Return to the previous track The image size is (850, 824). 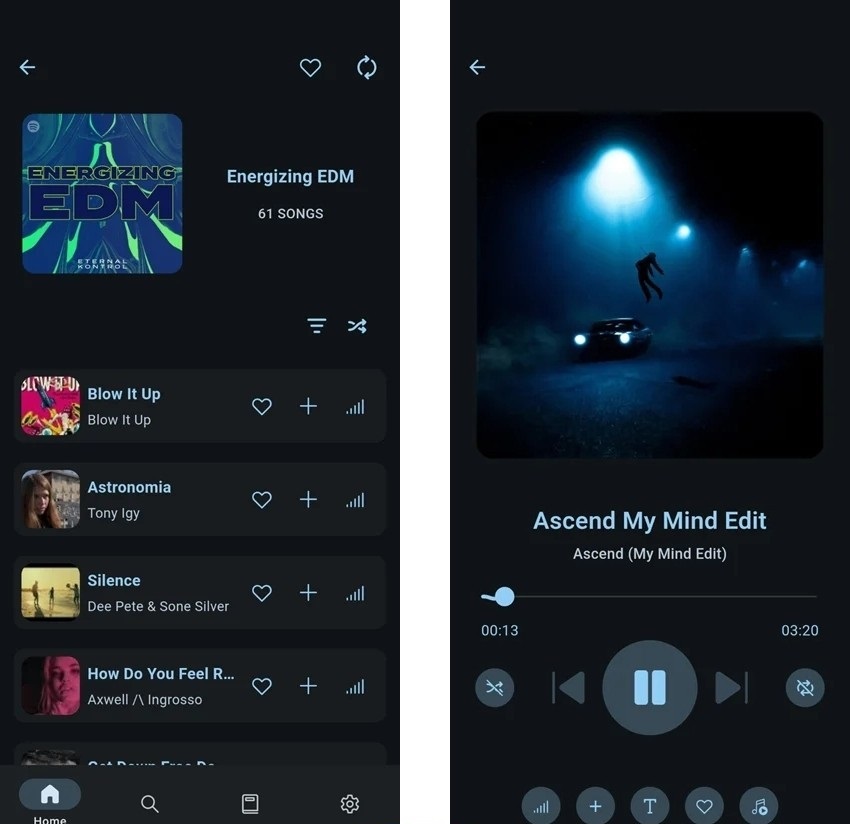click(x=569, y=688)
